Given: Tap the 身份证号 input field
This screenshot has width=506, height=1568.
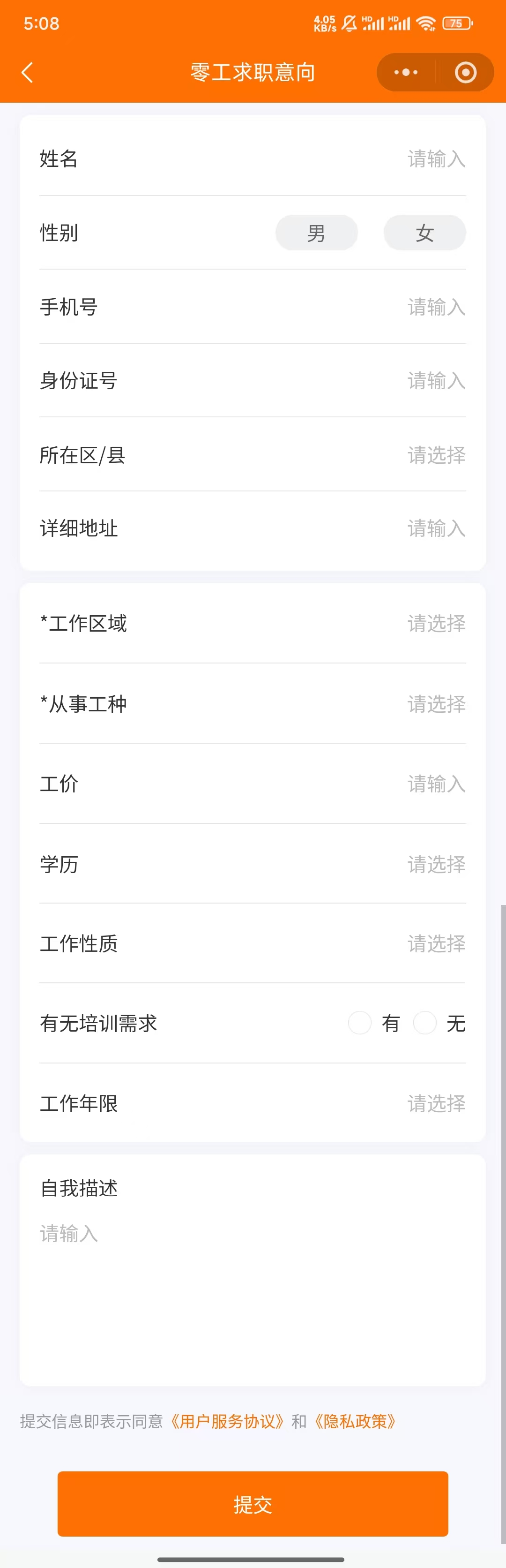Looking at the screenshot, I should (435, 380).
